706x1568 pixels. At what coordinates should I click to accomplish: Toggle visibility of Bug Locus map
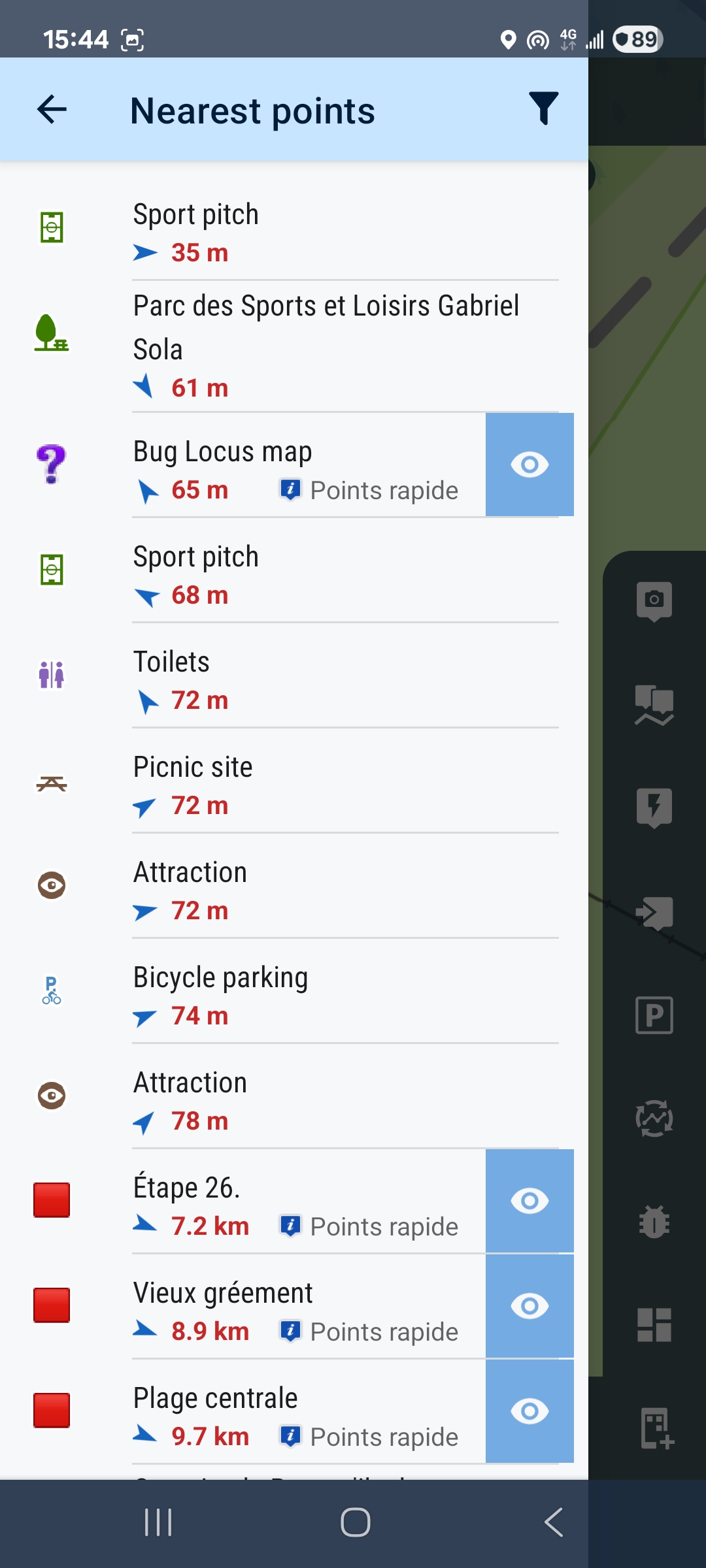529,465
